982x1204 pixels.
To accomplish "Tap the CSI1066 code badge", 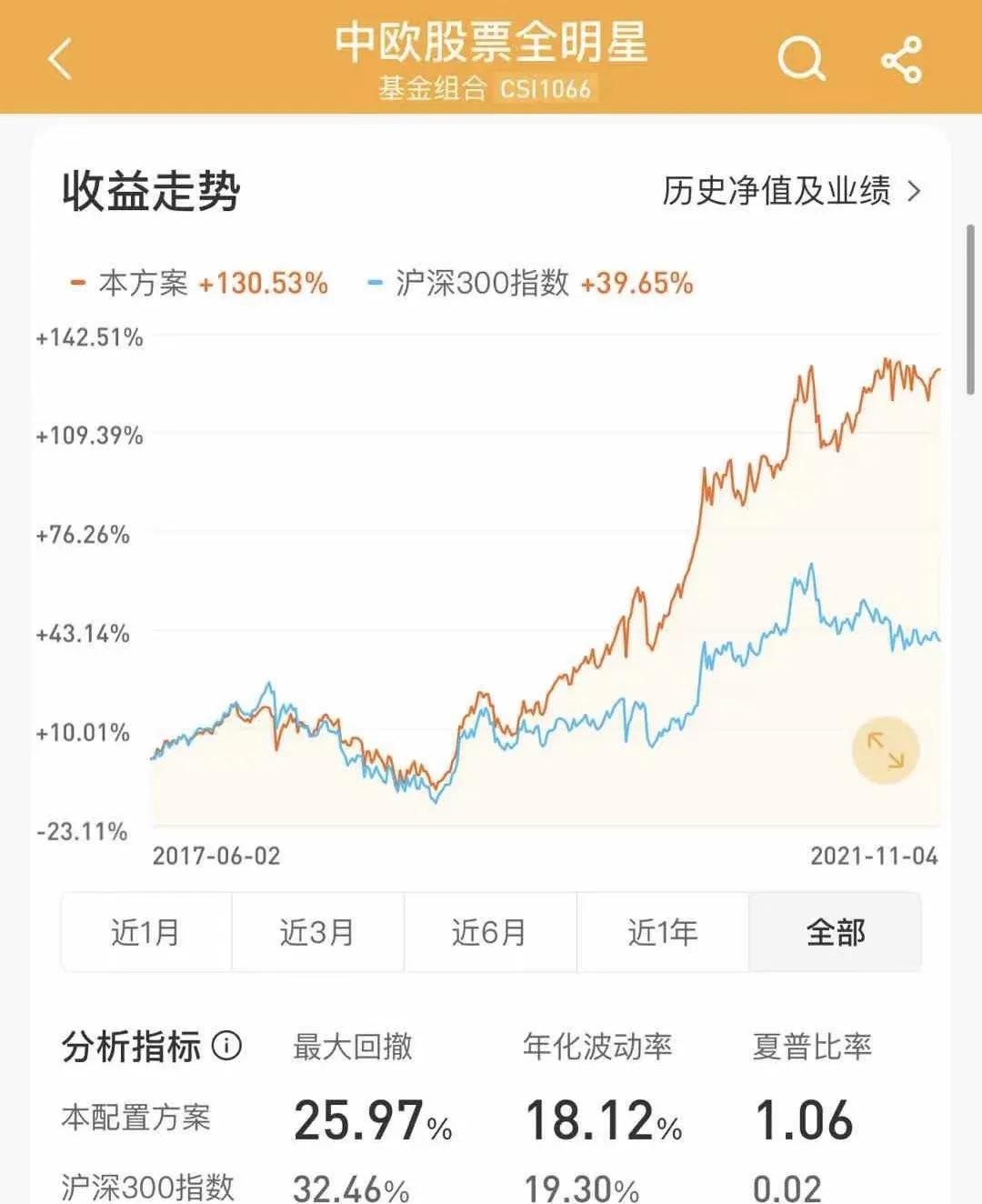I will [x=544, y=88].
